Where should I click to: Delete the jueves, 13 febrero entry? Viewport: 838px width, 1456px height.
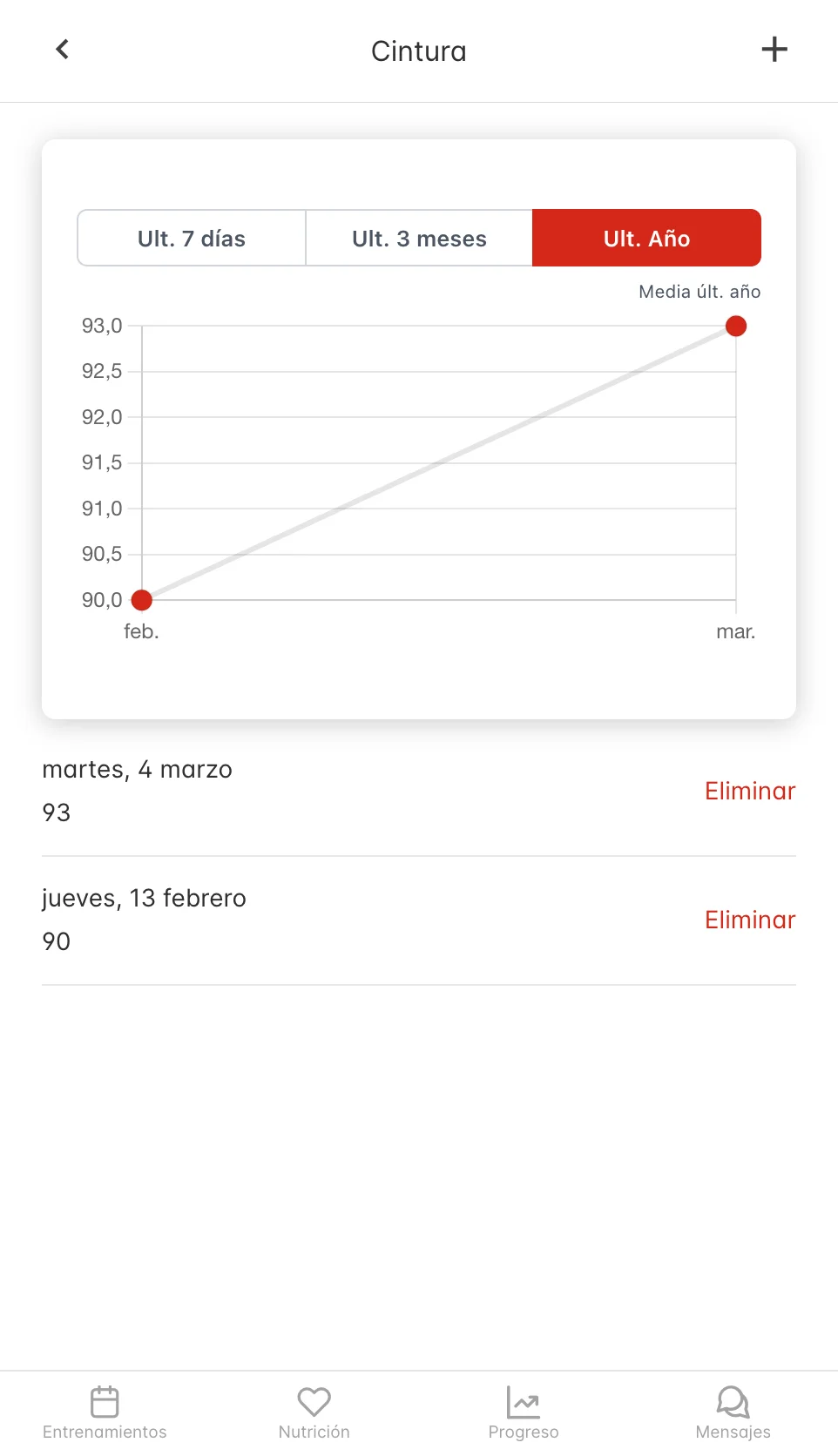(x=750, y=920)
